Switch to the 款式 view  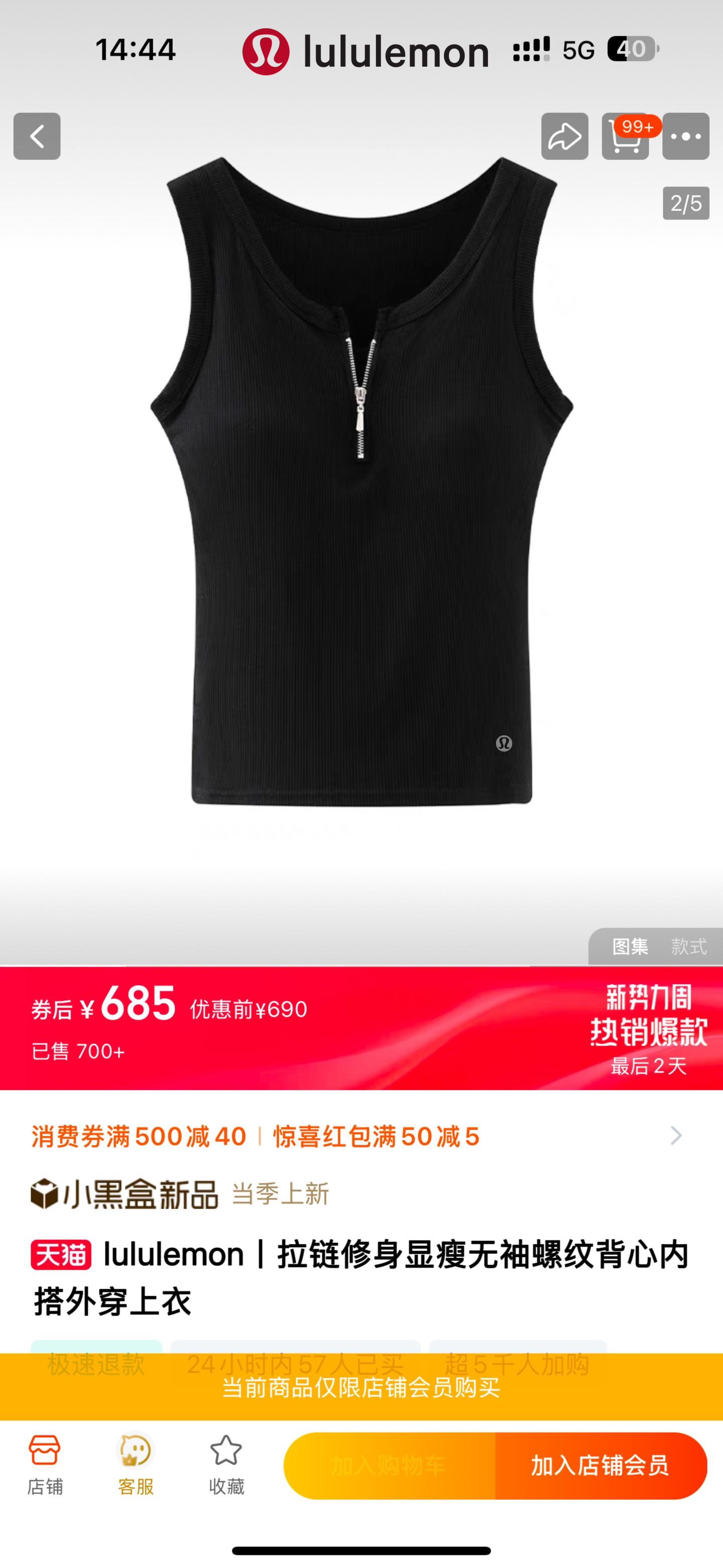(689, 947)
